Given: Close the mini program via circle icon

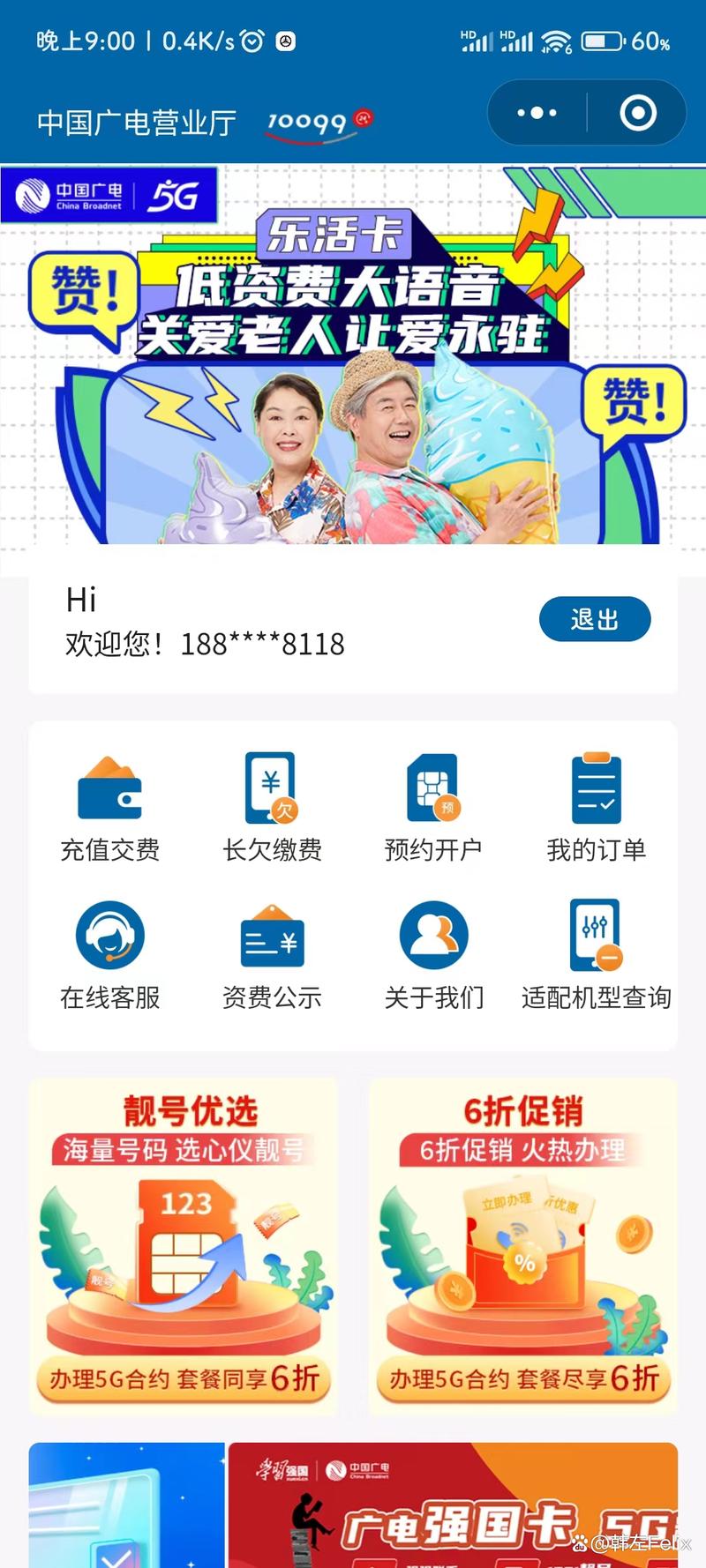Looking at the screenshot, I should (638, 113).
